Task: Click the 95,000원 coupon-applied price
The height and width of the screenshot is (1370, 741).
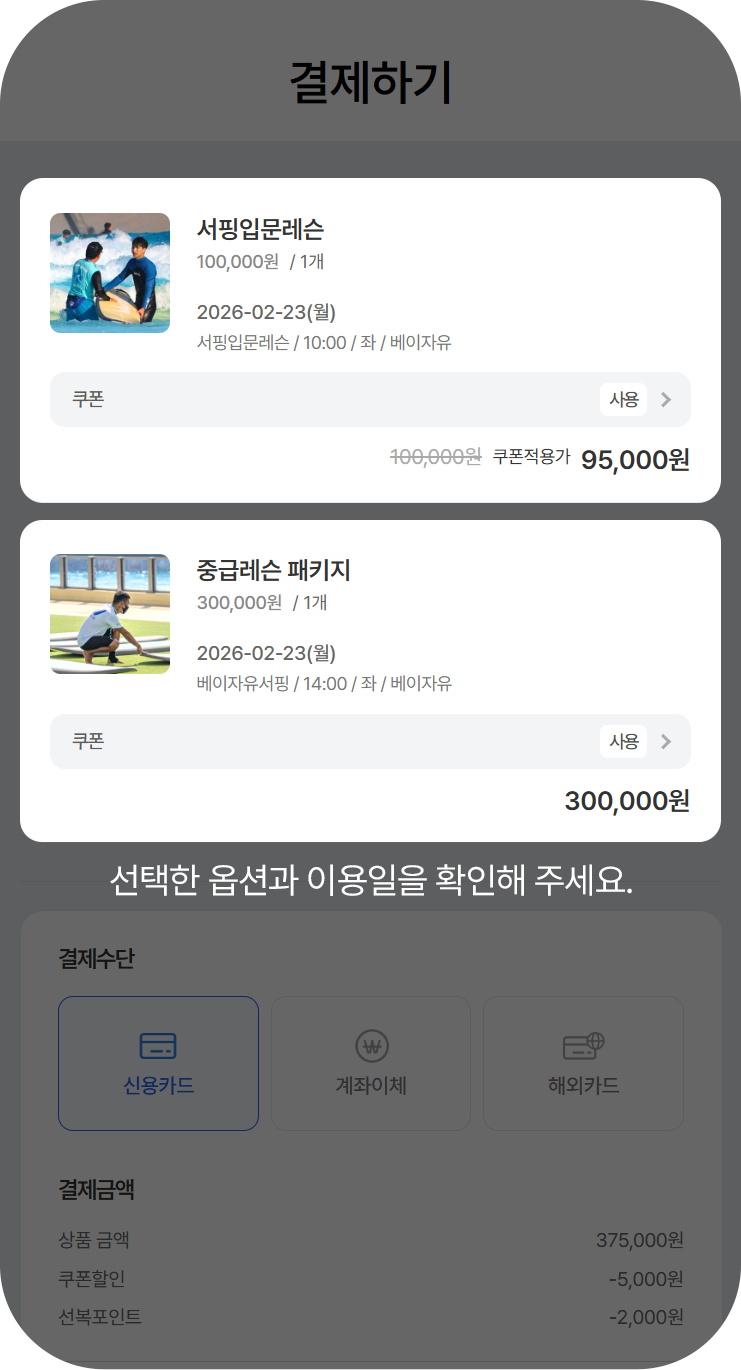Action: [x=634, y=460]
